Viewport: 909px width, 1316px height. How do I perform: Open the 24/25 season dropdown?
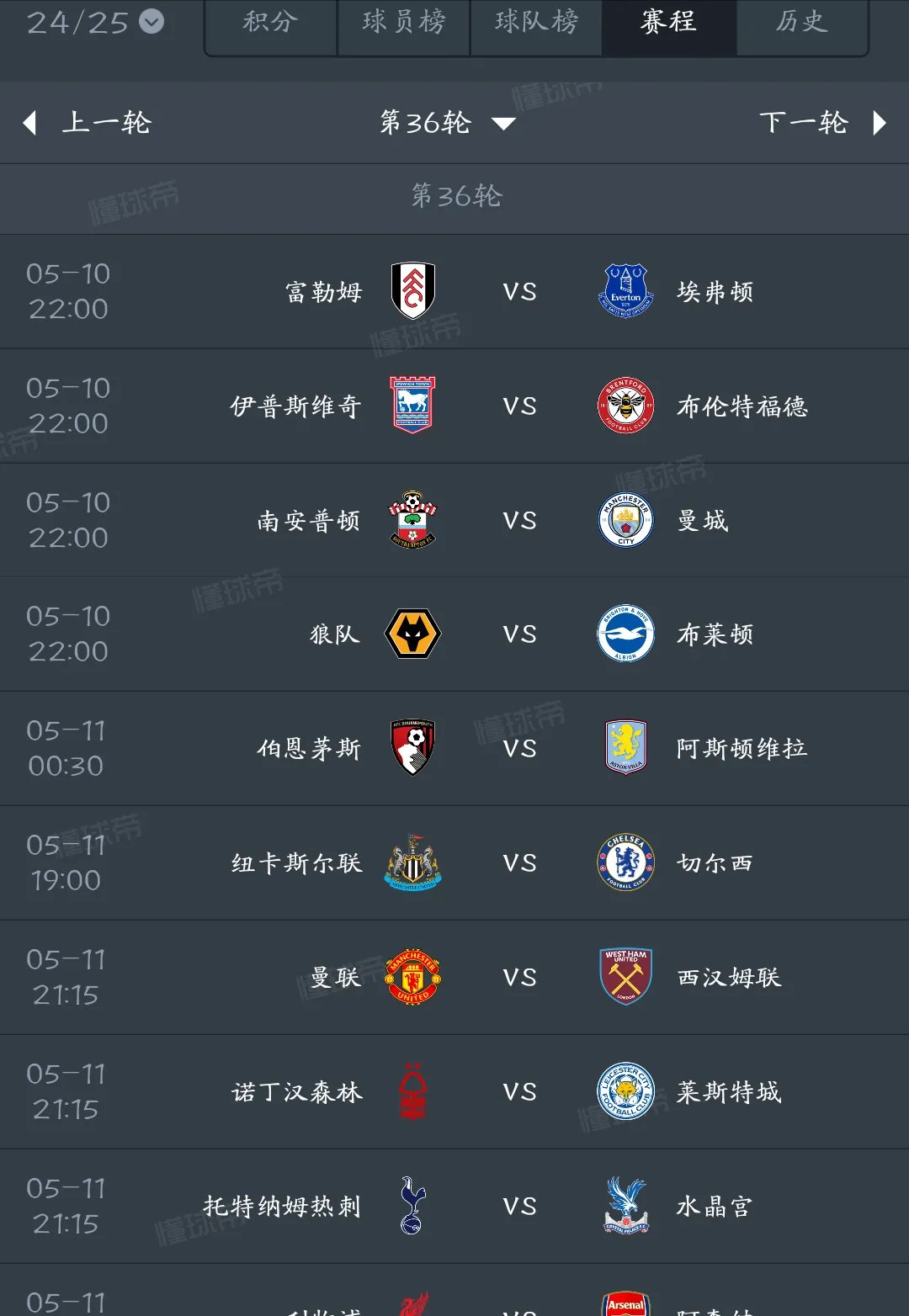tap(93, 23)
